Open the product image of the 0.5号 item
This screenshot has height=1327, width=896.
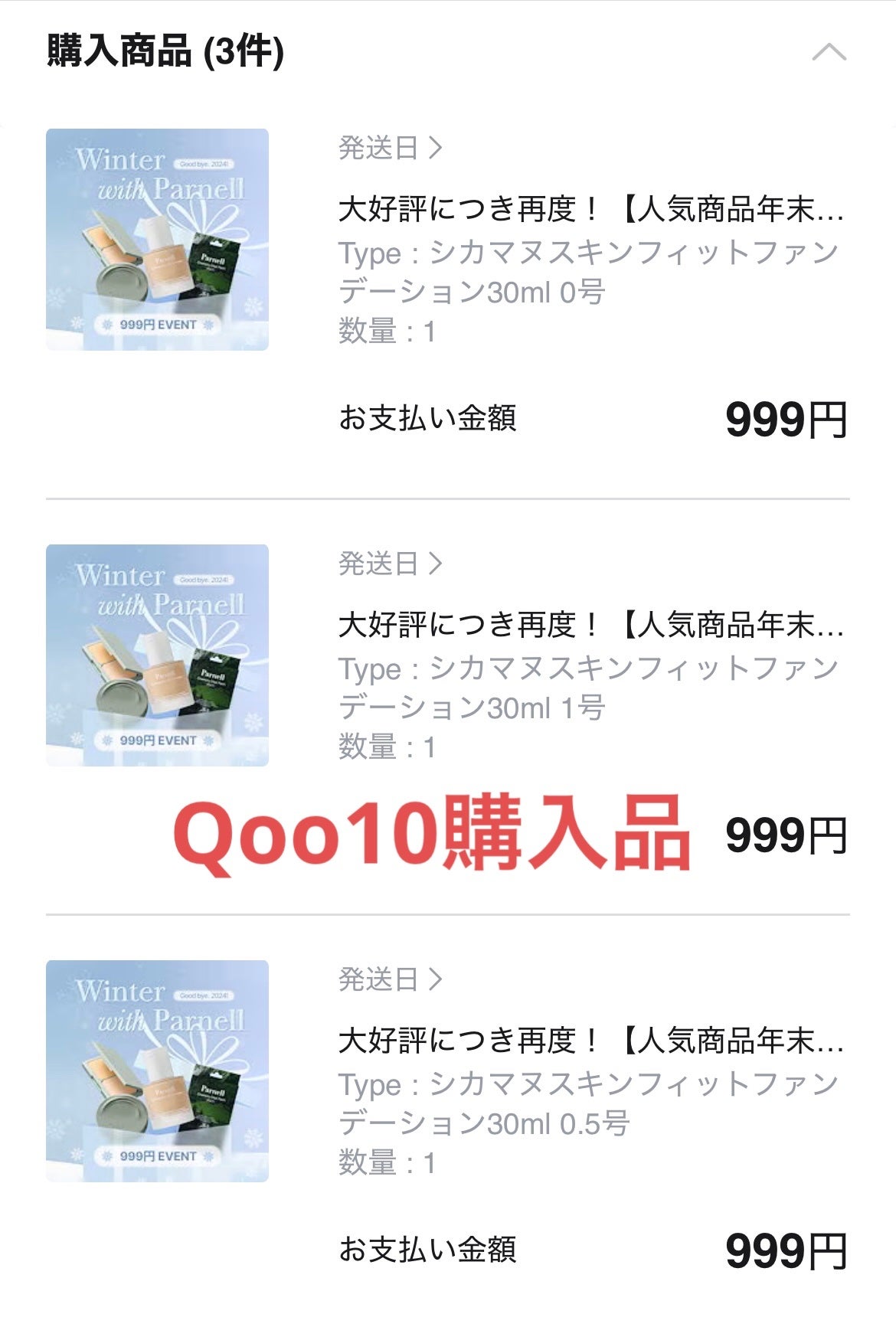pos(157,1071)
